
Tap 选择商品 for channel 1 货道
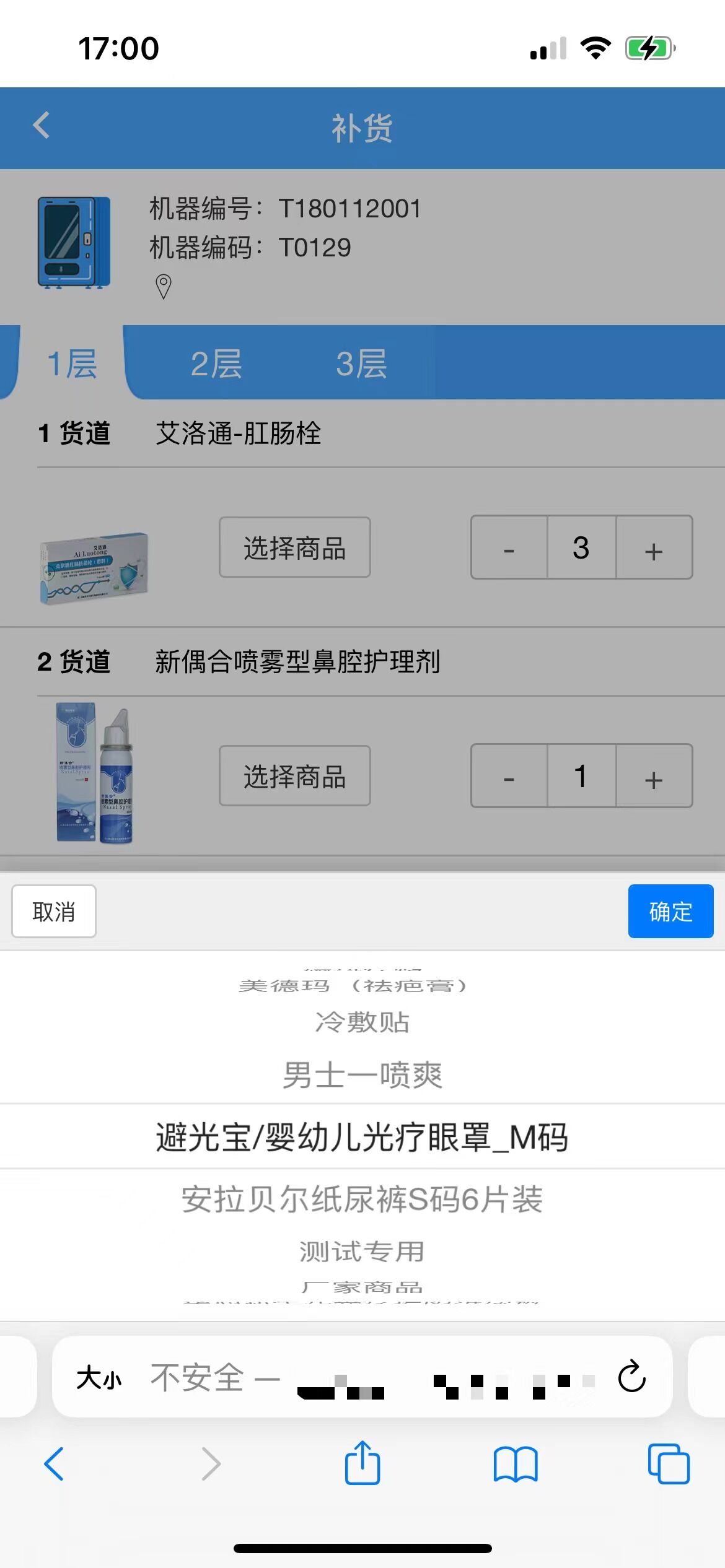point(294,549)
